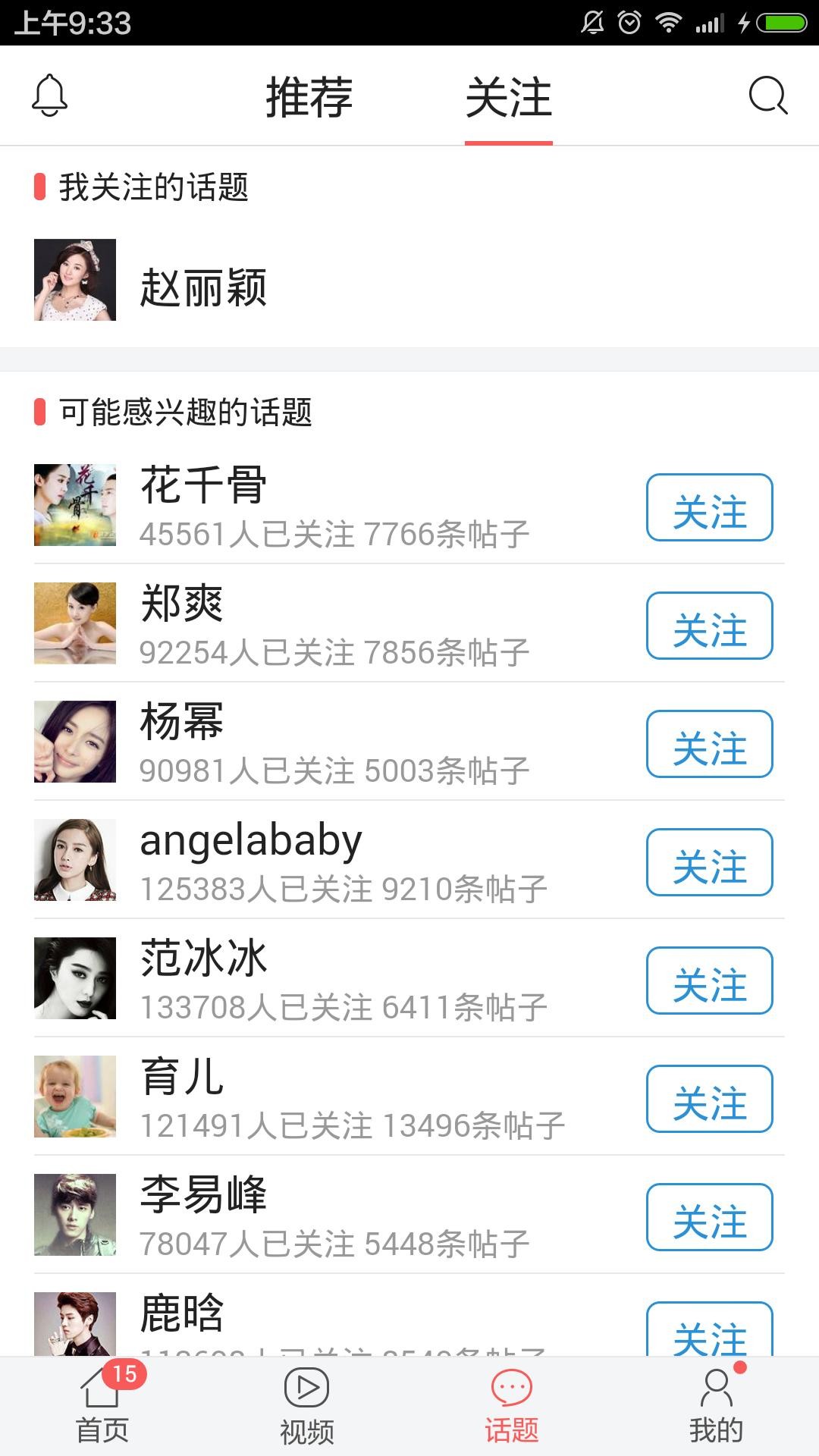Follow the 范冰冰 topic
The height and width of the screenshot is (1456, 819).
709,981
